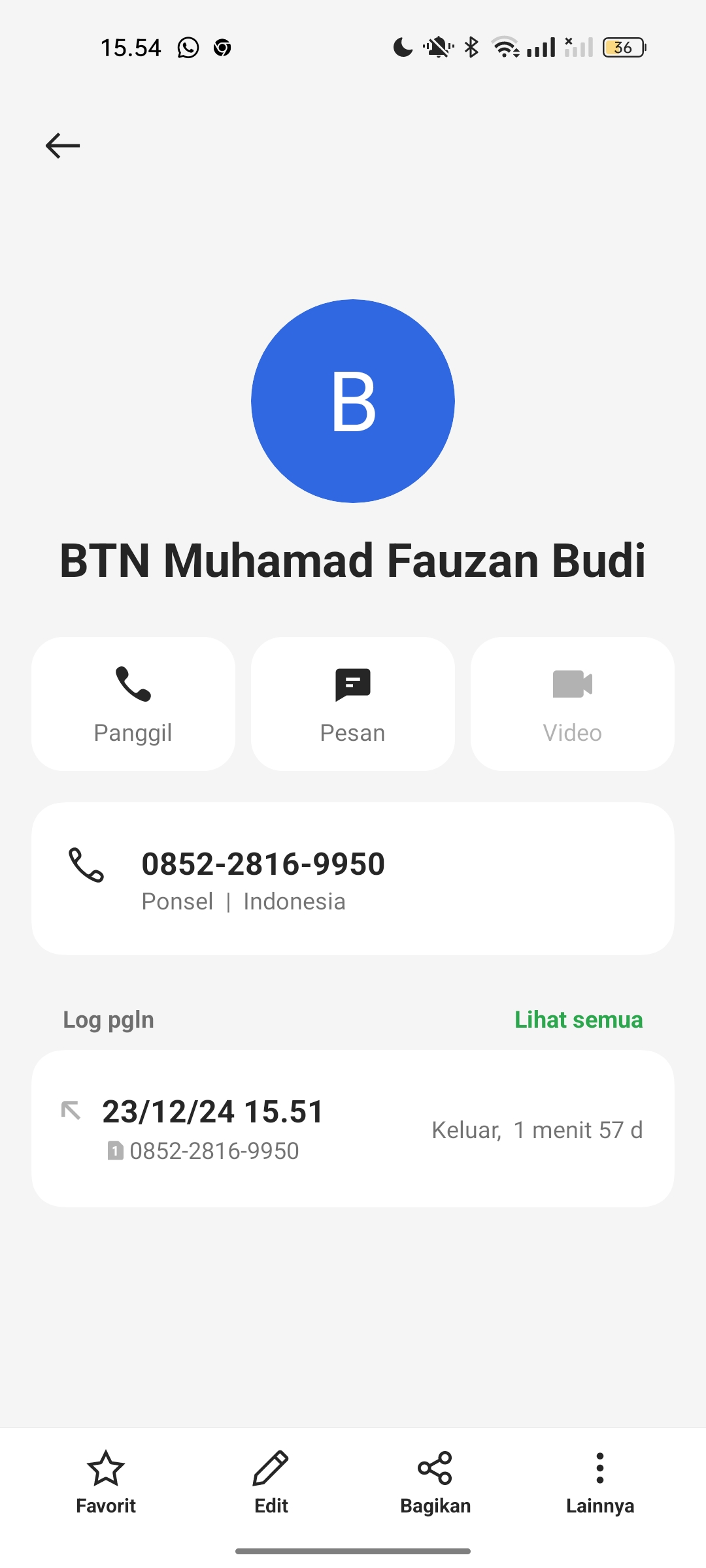Image resolution: width=706 pixels, height=1568 pixels.
Task: Tap the Video call icon
Action: [572, 685]
